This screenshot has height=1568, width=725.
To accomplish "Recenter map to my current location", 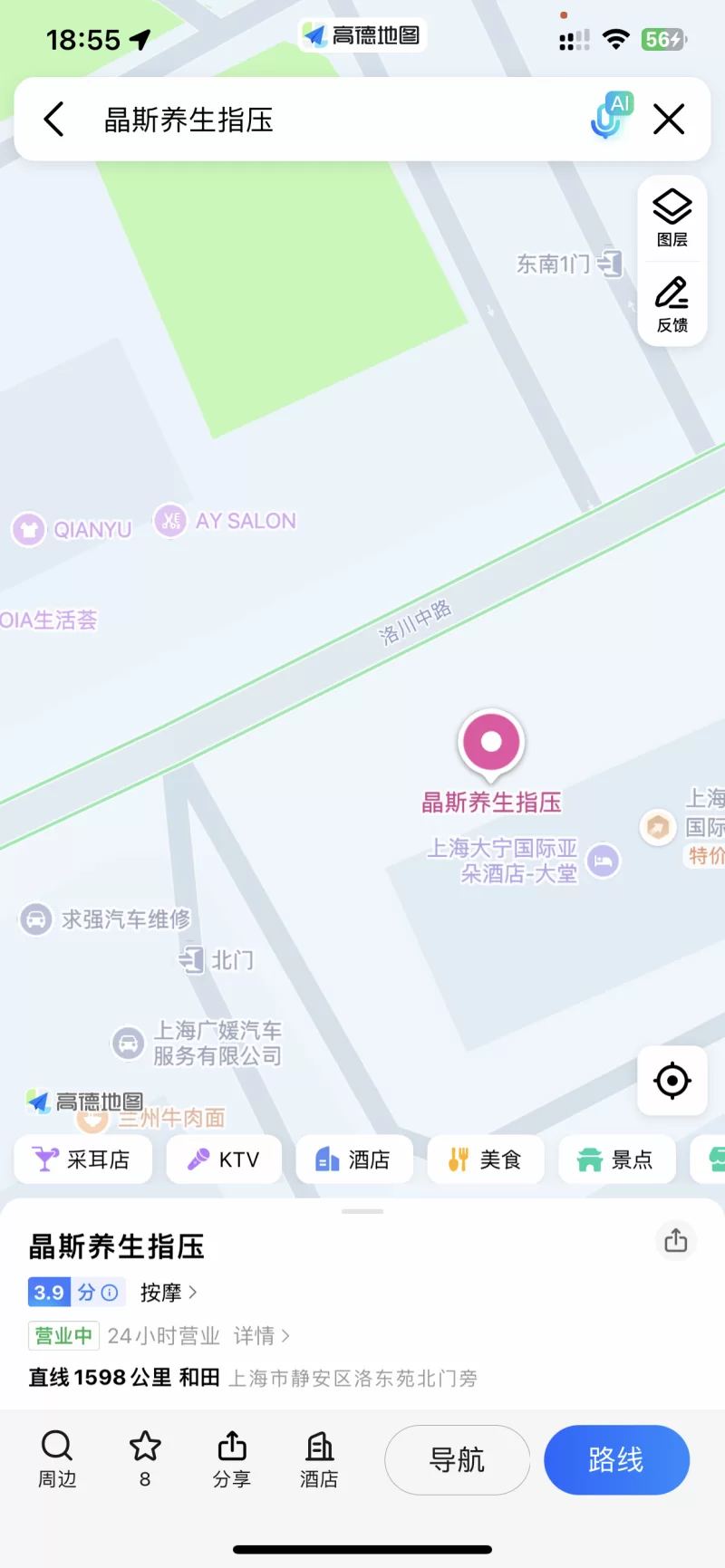I will click(672, 1081).
